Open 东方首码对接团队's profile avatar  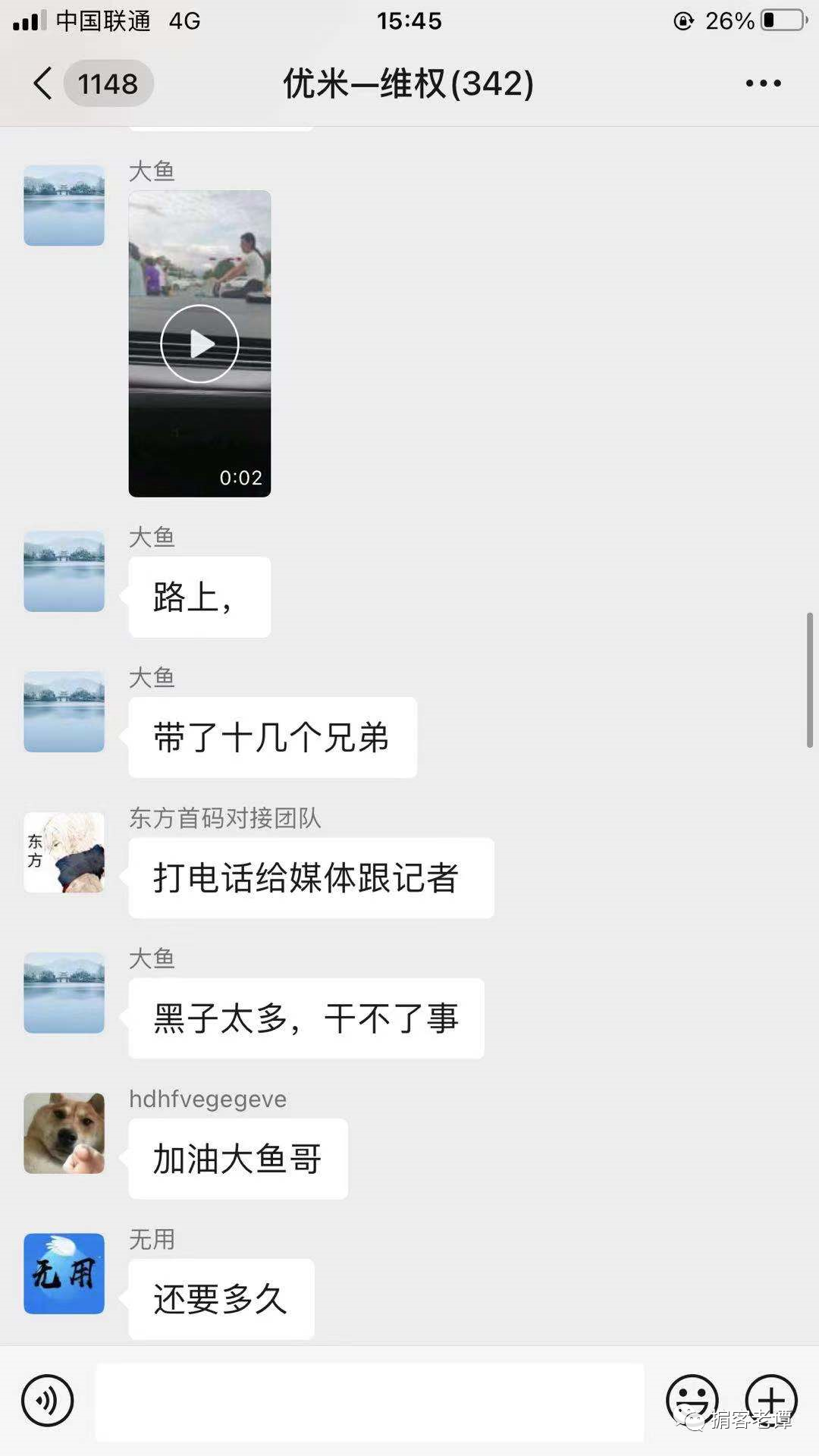64,852
